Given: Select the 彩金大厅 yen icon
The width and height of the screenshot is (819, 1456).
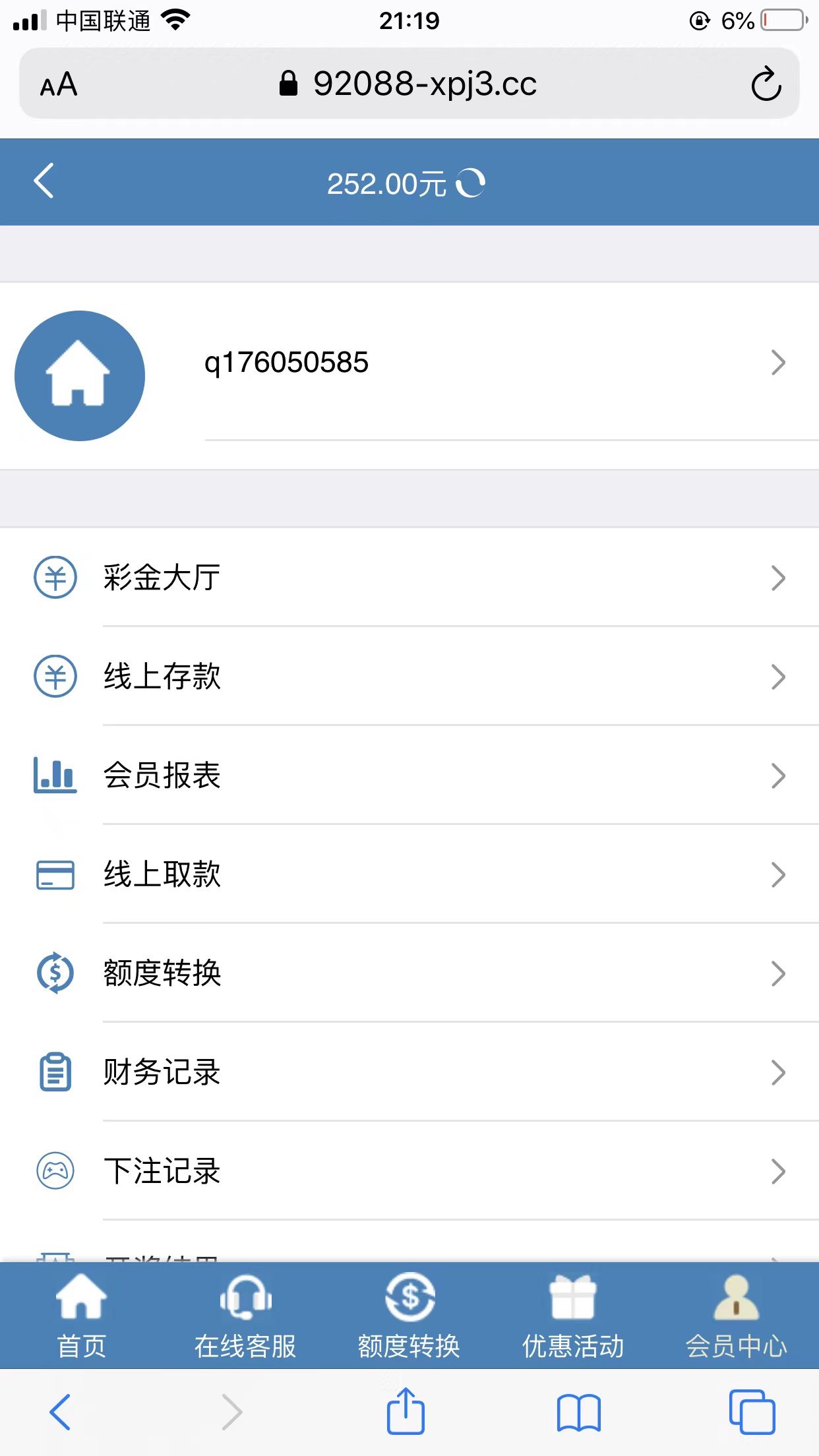Looking at the screenshot, I should point(55,578).
